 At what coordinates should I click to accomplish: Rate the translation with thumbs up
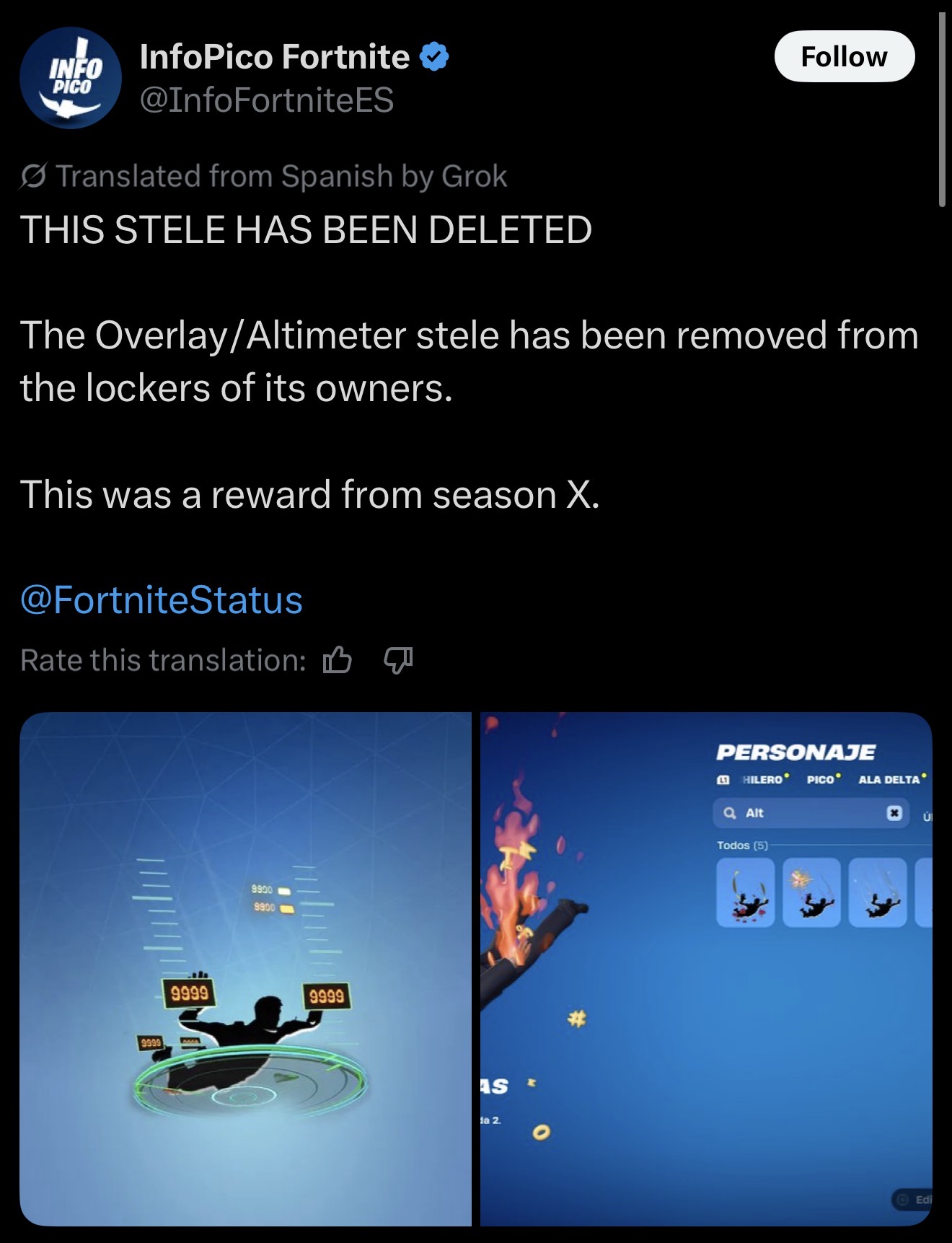[x=337, y=659]
